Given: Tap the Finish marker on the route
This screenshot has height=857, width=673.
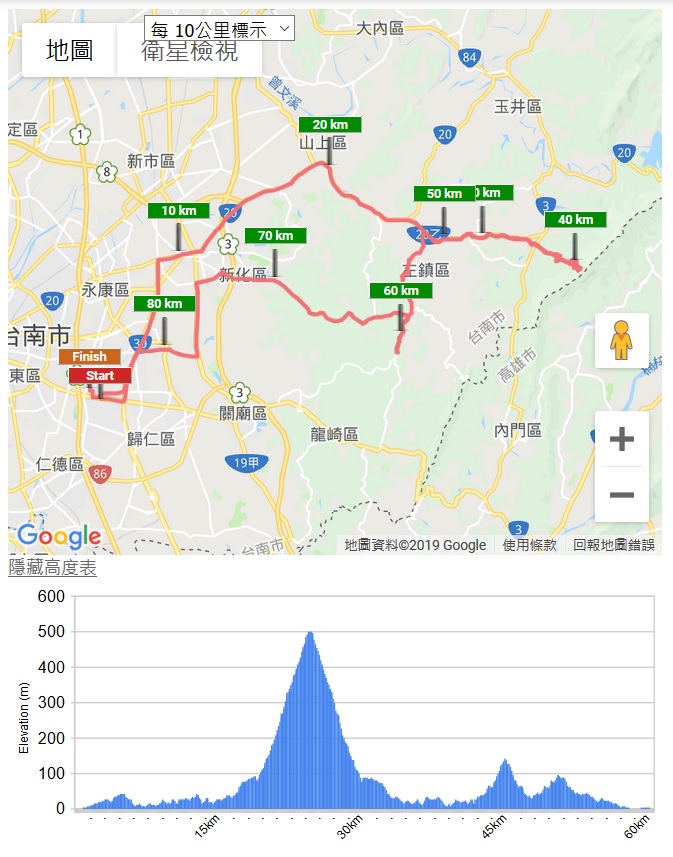Looking at the screenshot, I should 89,357.
